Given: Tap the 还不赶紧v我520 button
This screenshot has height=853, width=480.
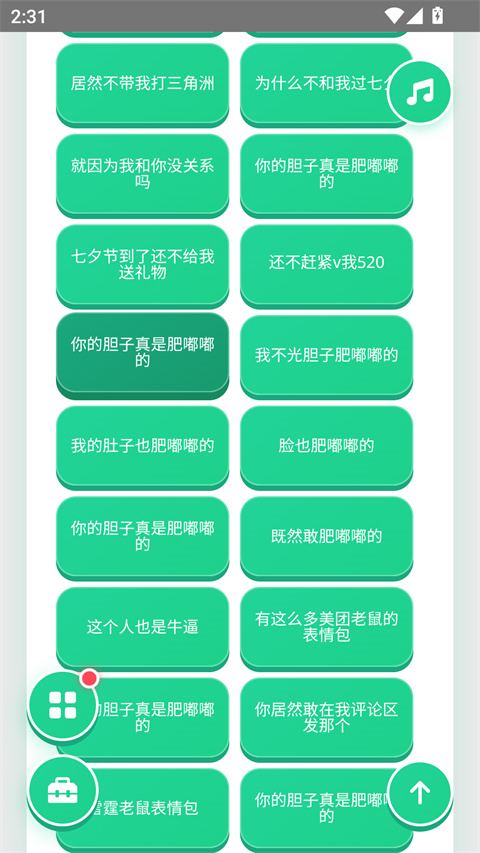Looking at the screenshot, I should (x=327, y=265).
